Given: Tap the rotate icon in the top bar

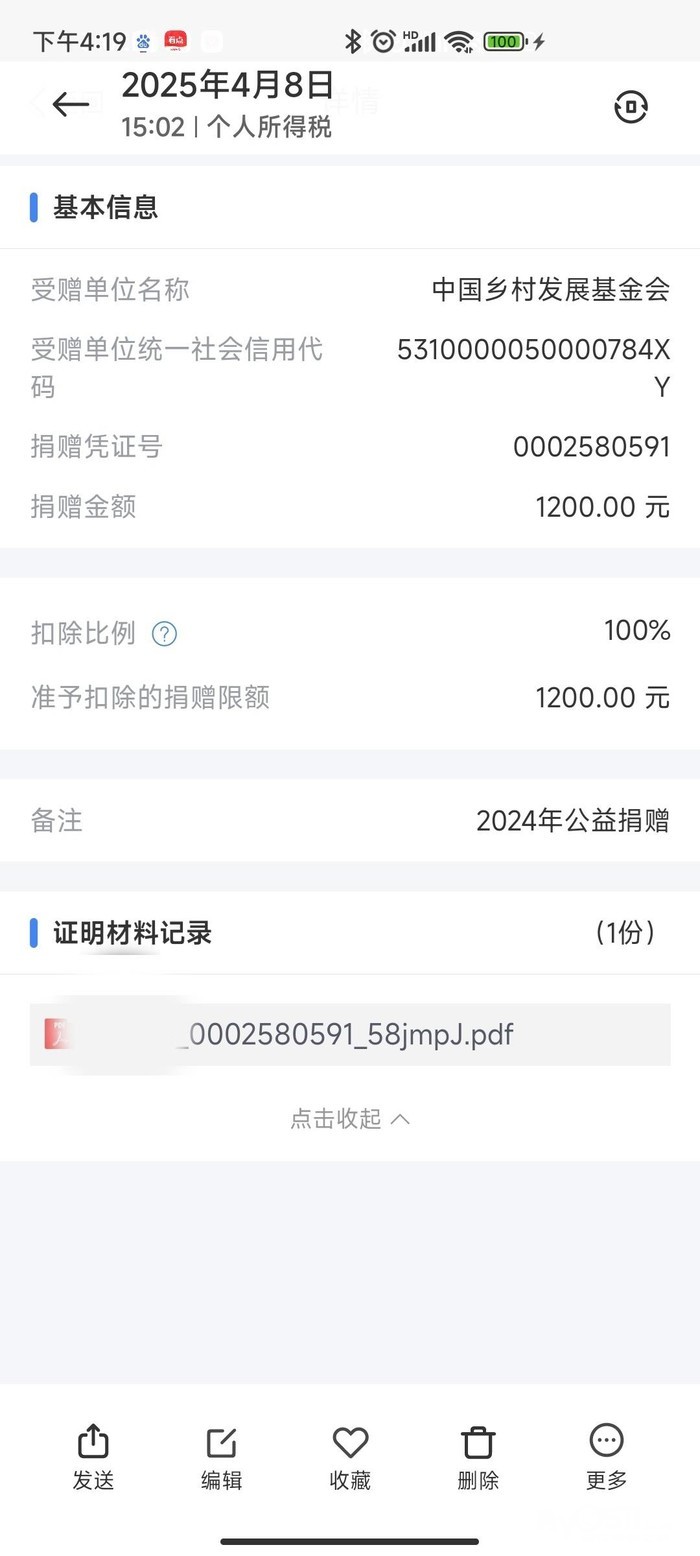Looking at the screenshot, I should (630, 106).
